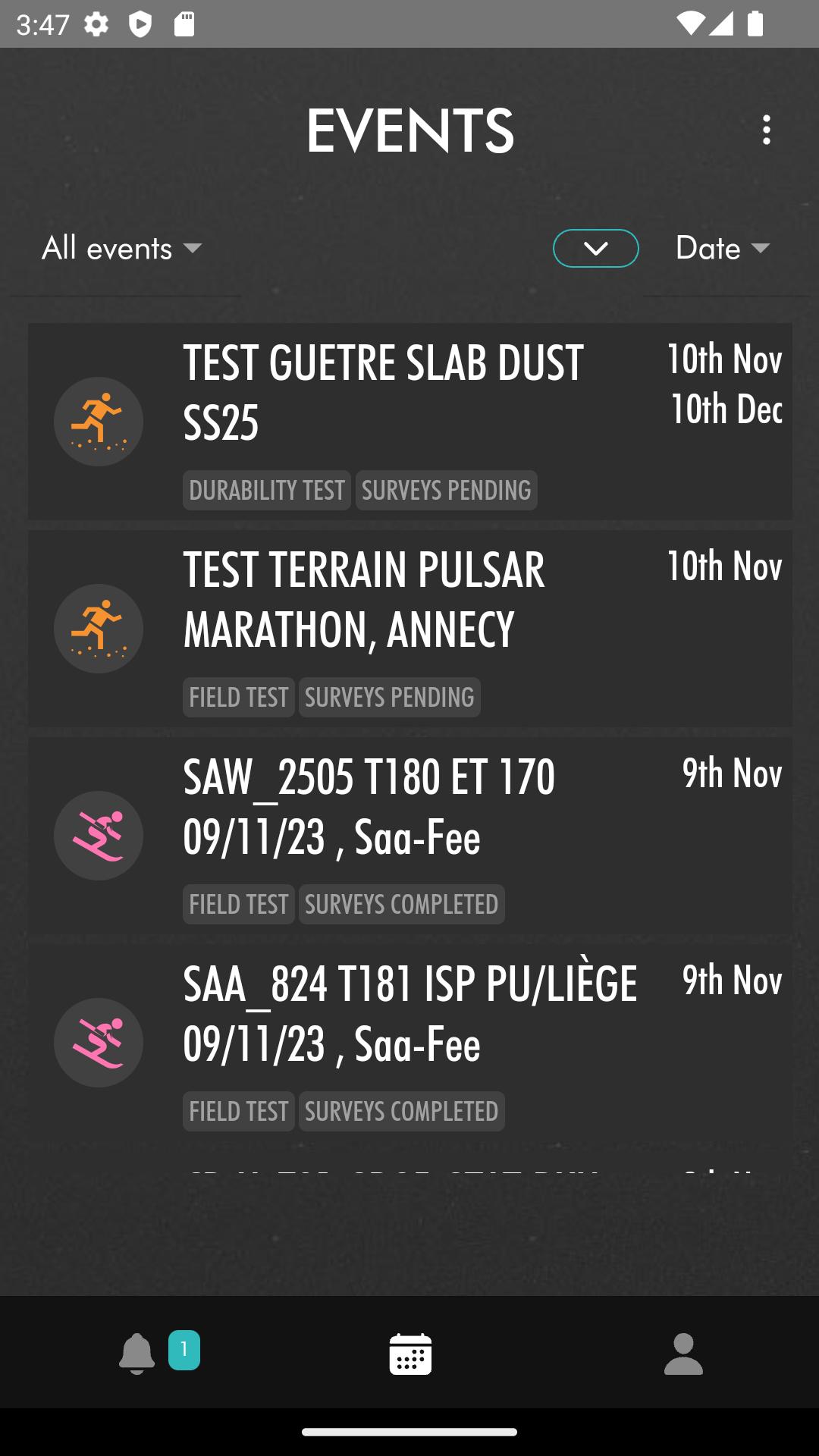Open TEST TERRAIN PULSAR MARATHON, ANNECY event
This screenshot has height=1456, width=819.
click(x=410, y=629)
